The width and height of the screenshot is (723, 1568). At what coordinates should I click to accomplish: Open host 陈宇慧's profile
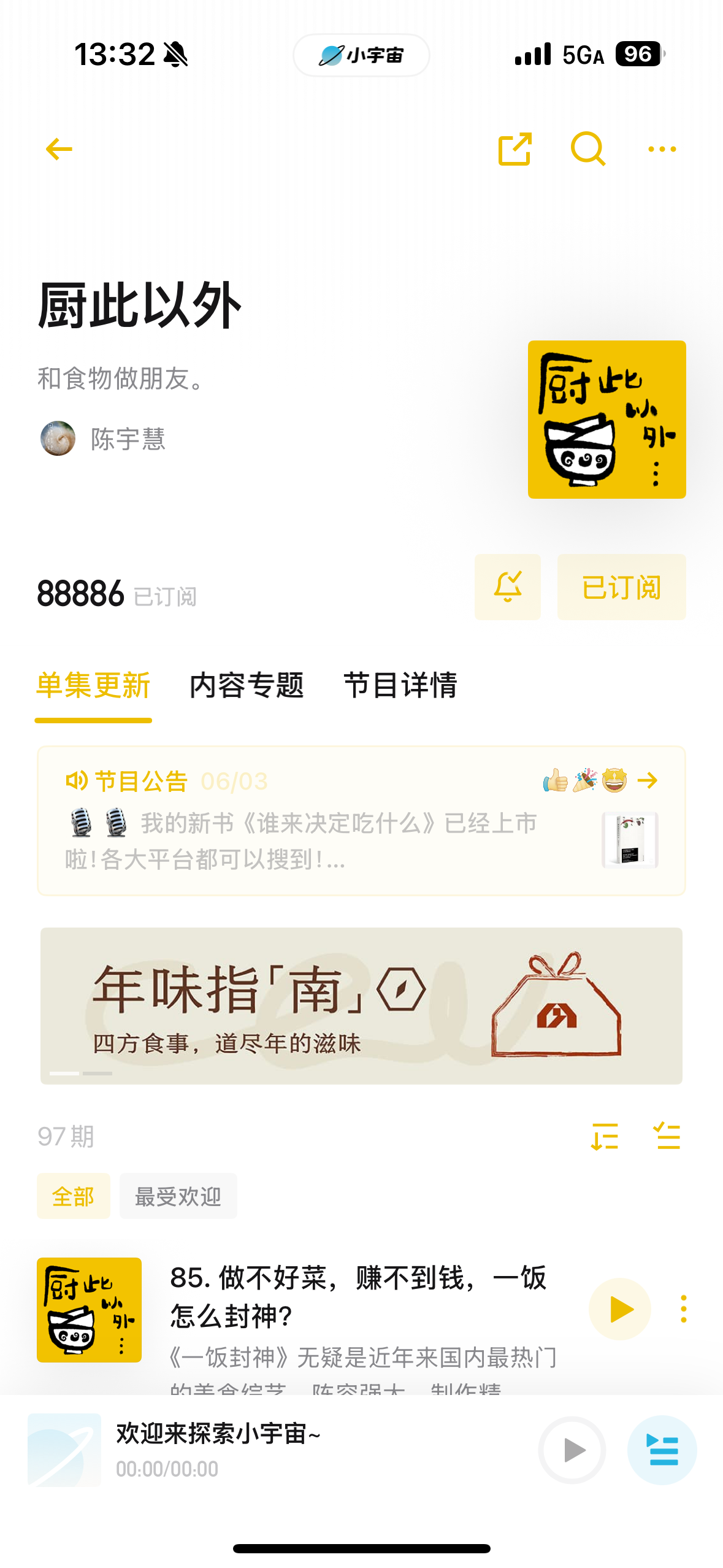(x=103, y=439)
